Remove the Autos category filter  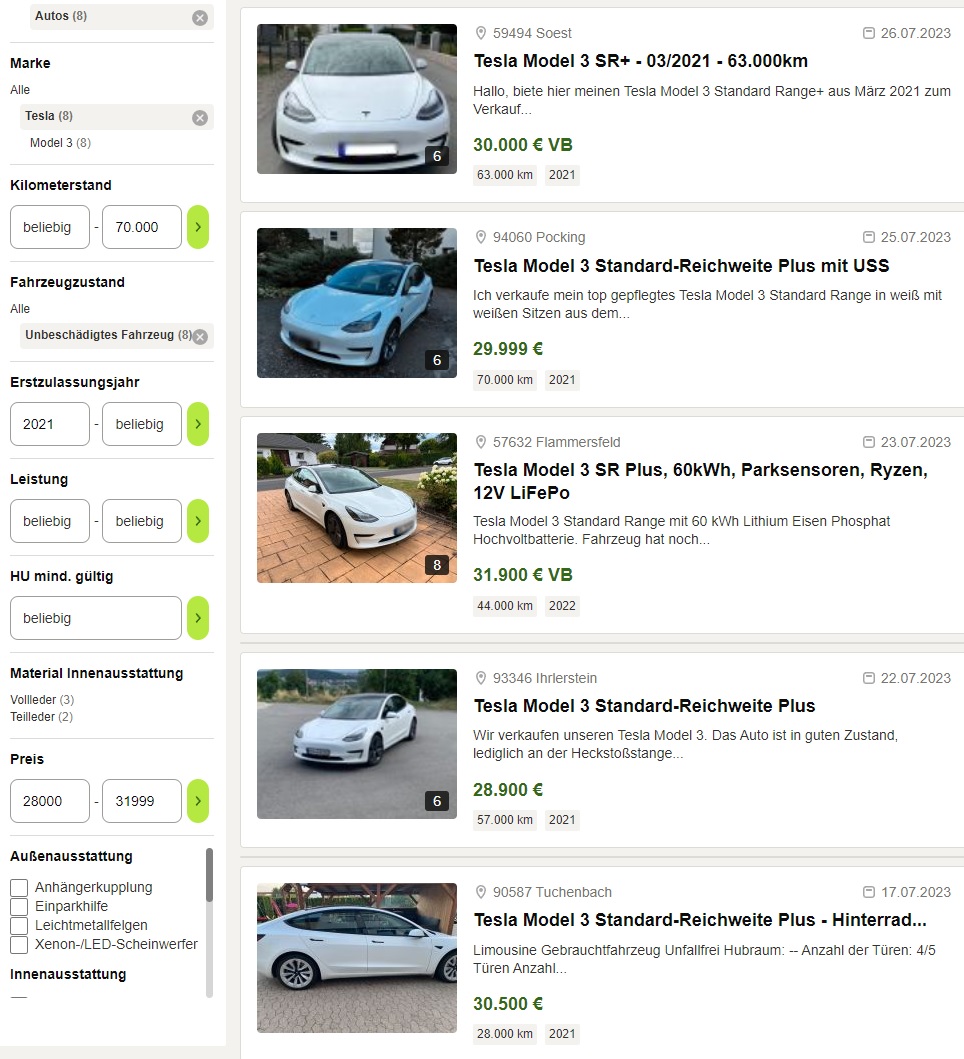[200, 17]
